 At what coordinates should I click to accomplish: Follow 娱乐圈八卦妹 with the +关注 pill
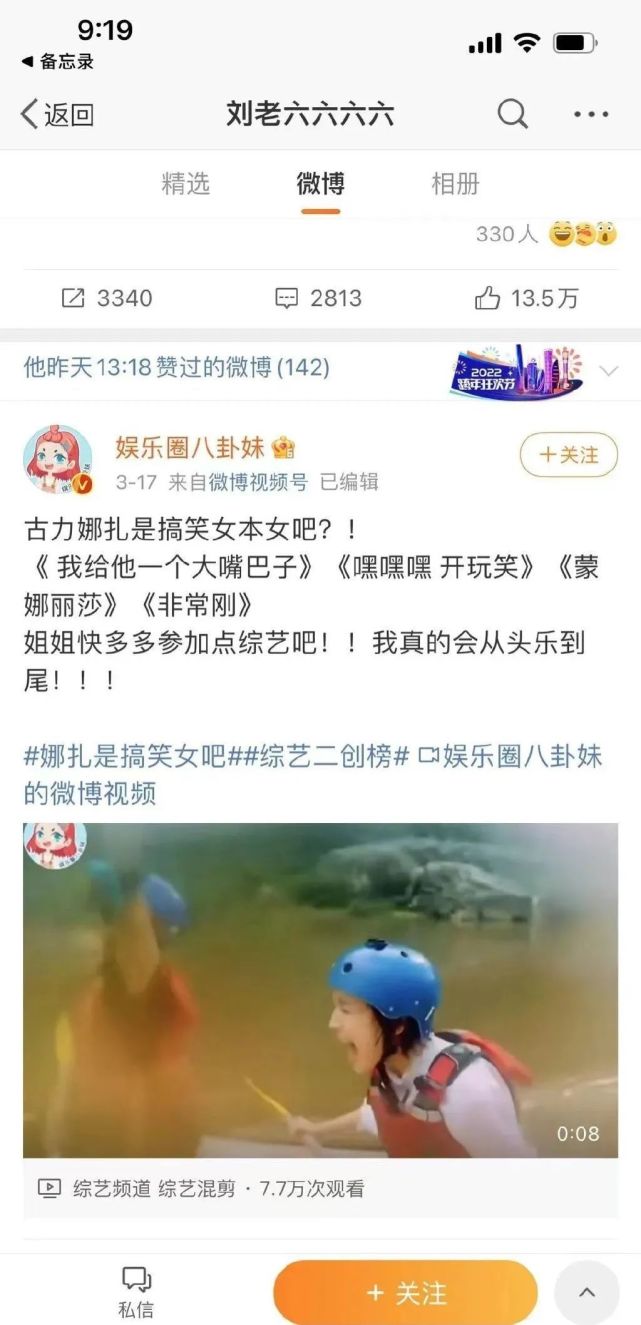click(568, 455)
